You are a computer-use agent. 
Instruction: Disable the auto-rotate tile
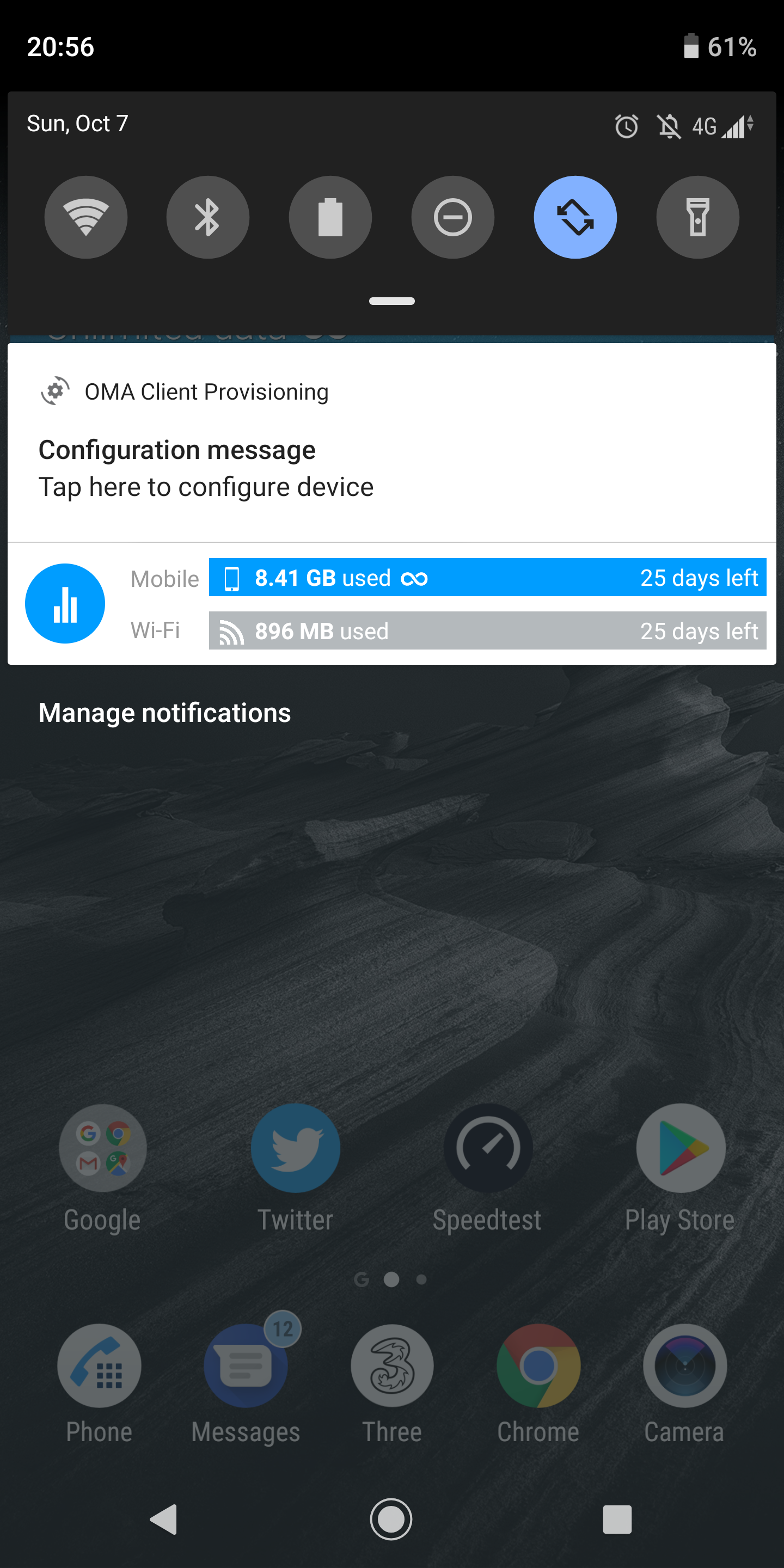point(575,217)
